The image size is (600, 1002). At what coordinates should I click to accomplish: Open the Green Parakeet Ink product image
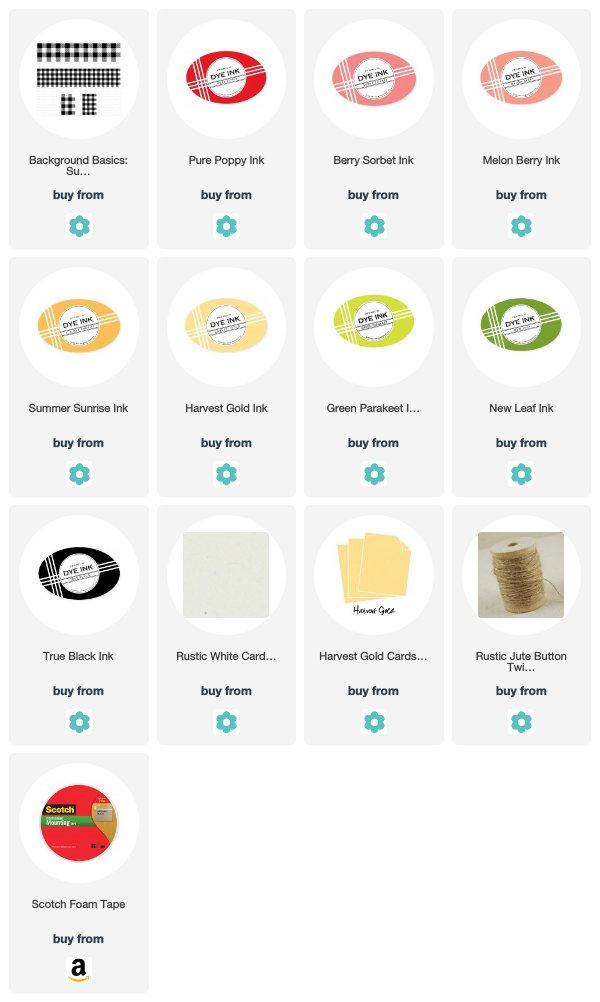(x=374, y=326)
